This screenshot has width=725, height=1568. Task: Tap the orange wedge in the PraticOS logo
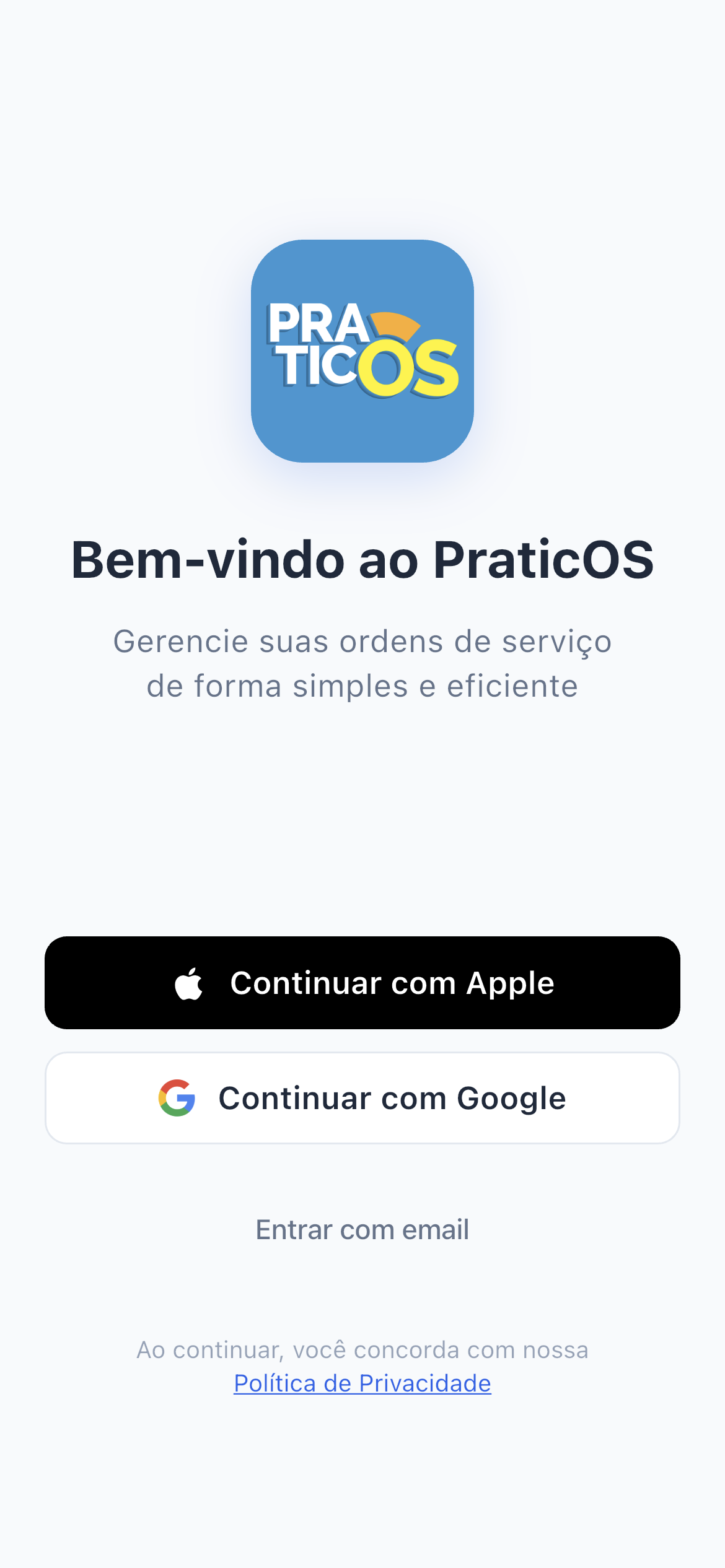(x=394, y=324)
